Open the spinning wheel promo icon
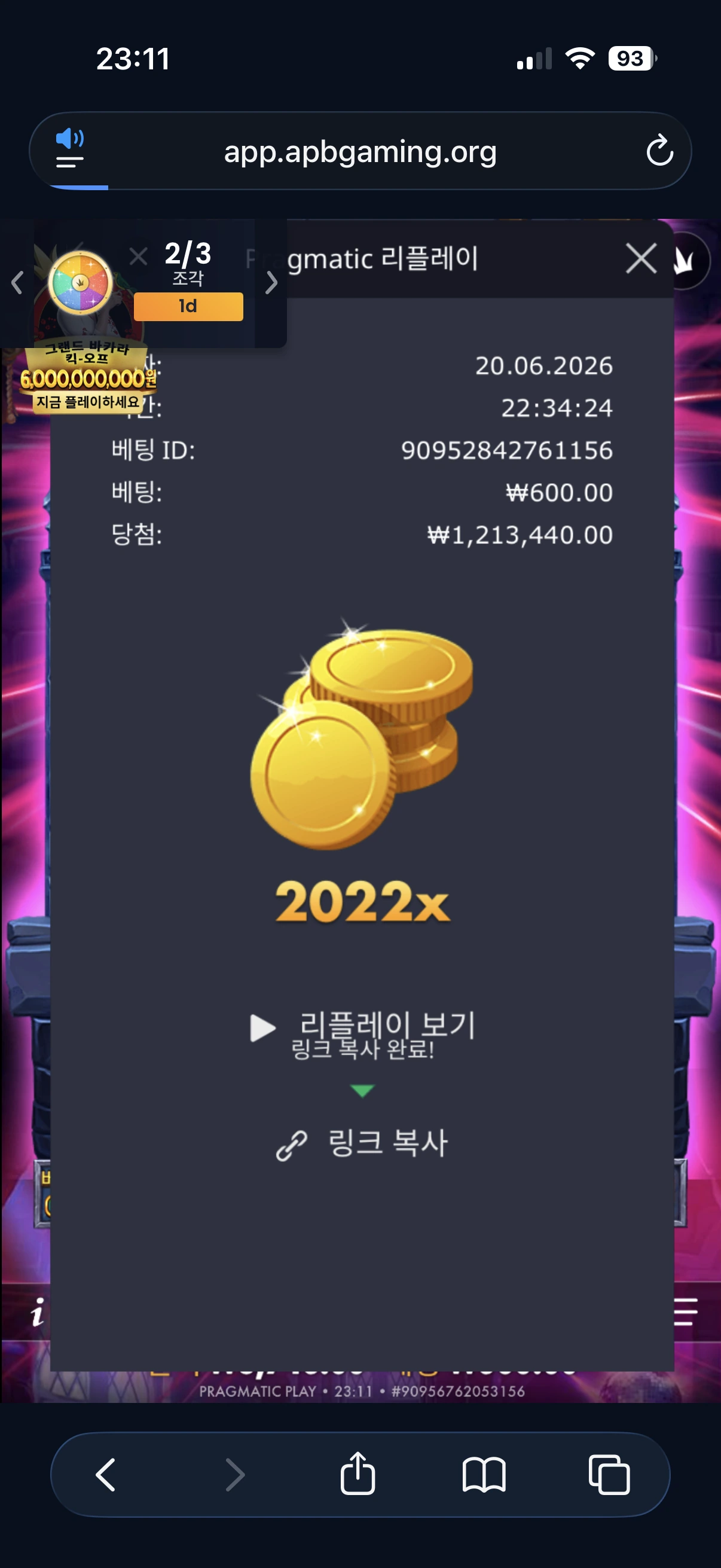Screen dimensions: 721x1568 [x=80, y=282]
